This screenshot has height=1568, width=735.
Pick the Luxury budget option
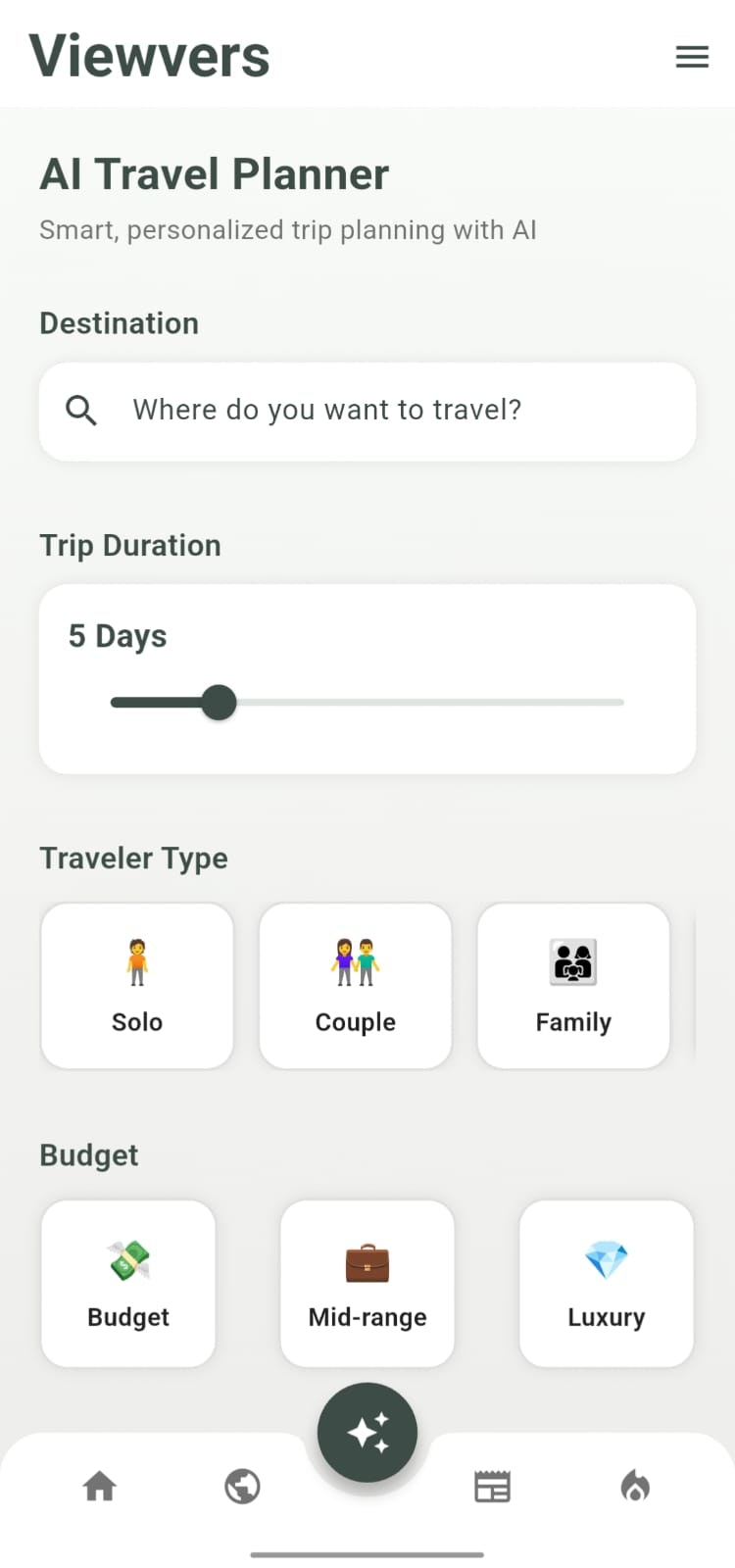(x=607, y=1283)
